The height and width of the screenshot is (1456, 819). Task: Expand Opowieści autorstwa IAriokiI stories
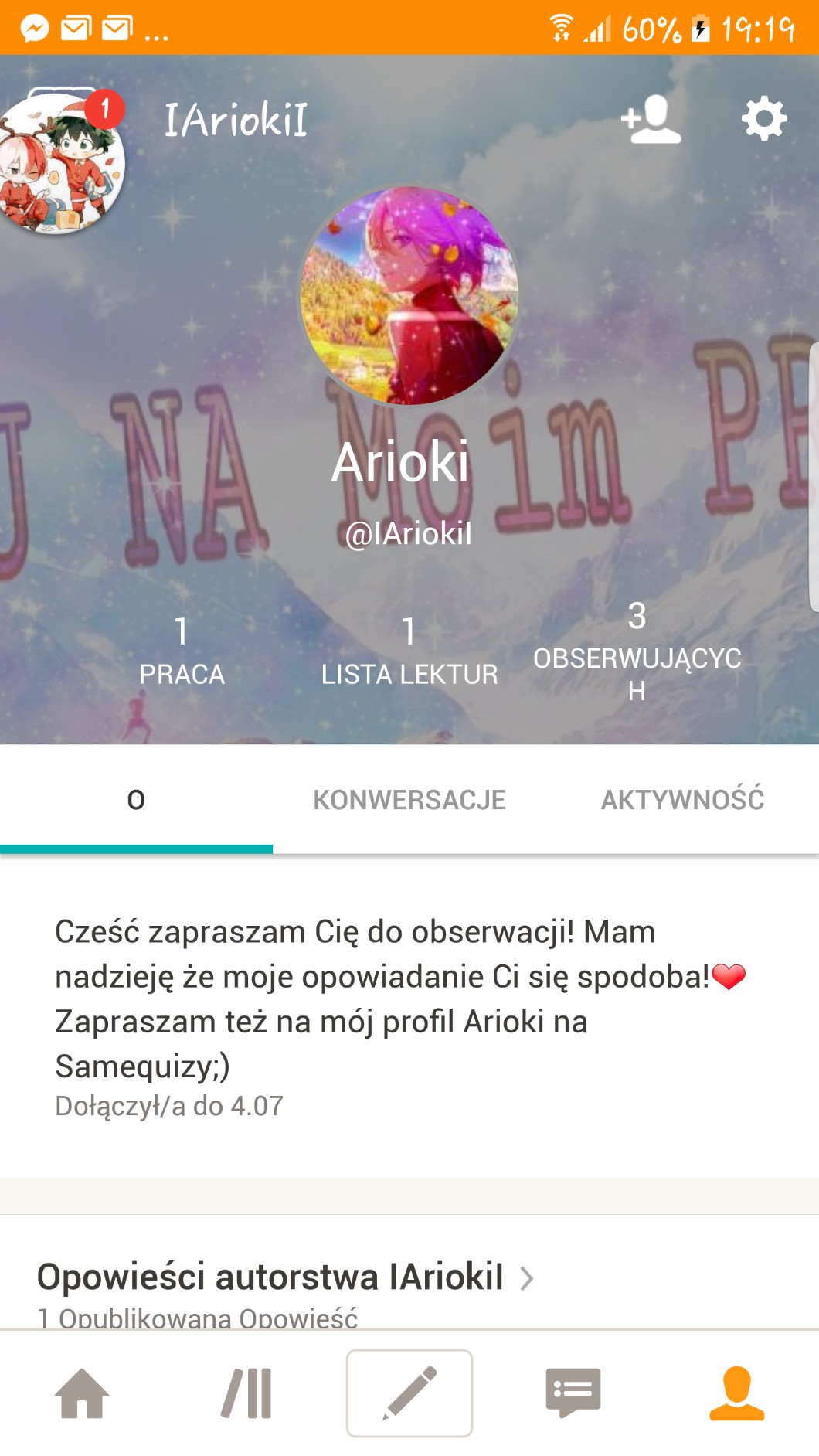point(286,1277)
